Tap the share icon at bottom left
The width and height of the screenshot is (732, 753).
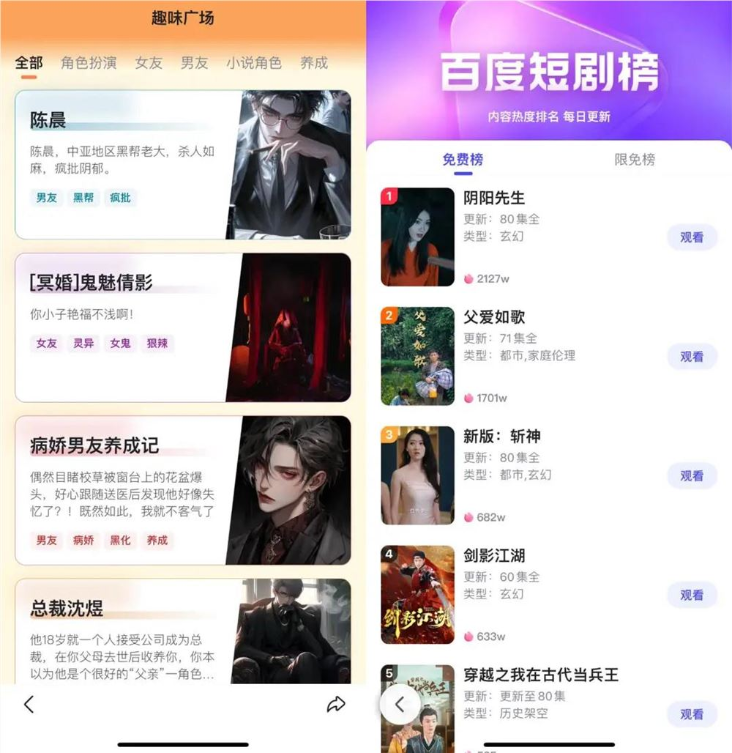[x=337, y=703]
